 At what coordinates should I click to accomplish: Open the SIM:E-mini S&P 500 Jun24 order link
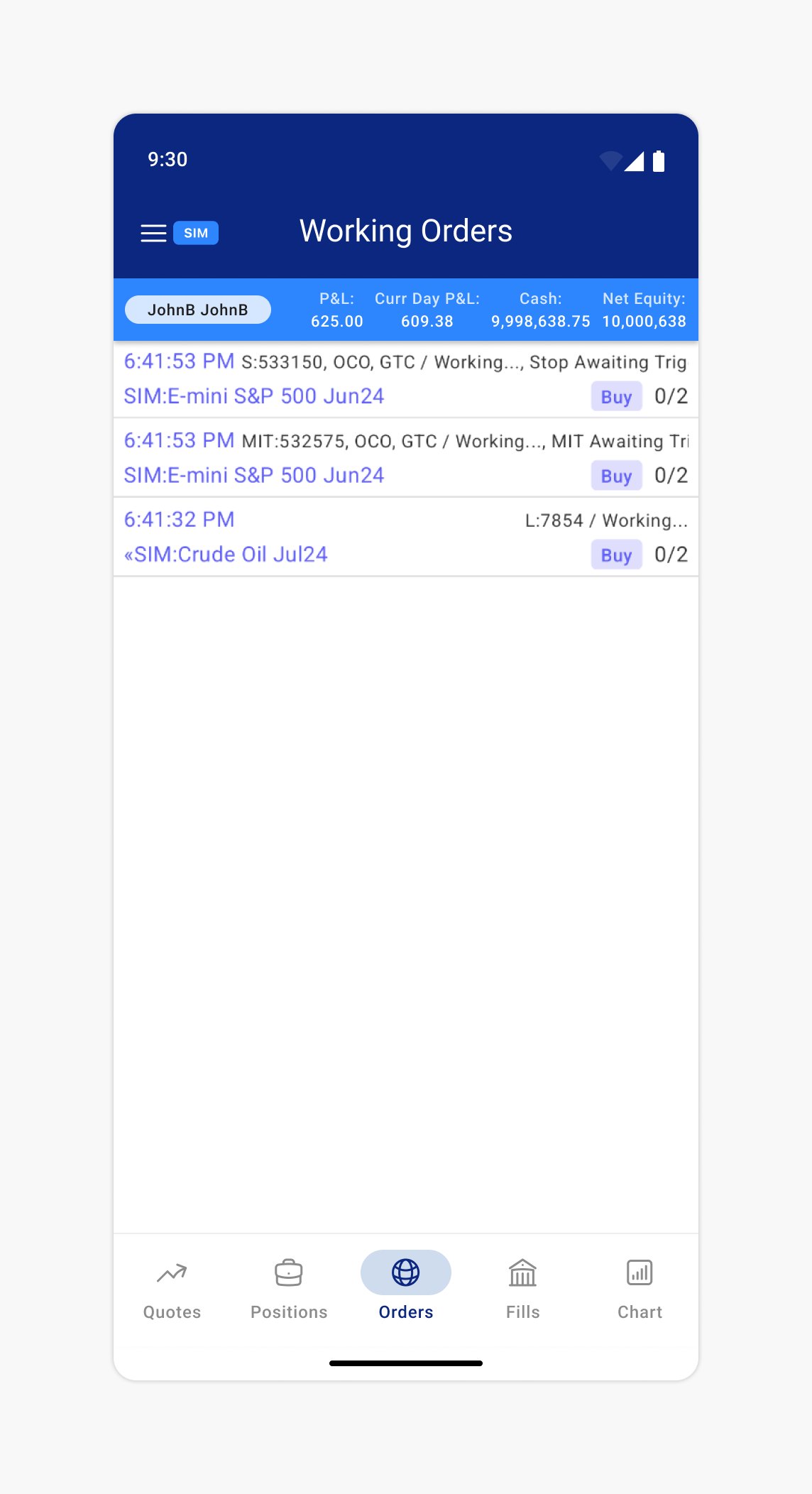(253, 396)
